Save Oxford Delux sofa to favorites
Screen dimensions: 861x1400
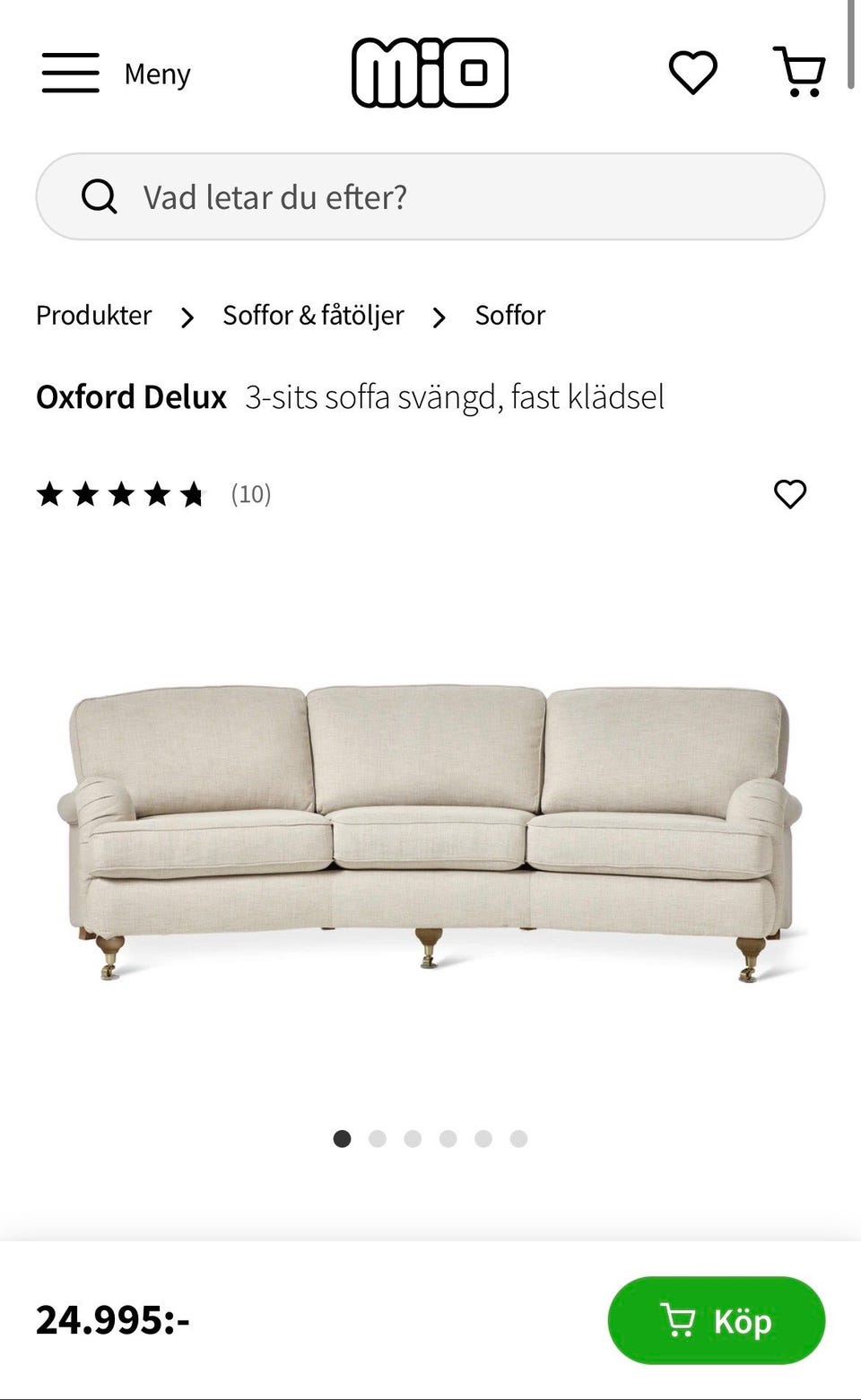click(x=790, y=494)
